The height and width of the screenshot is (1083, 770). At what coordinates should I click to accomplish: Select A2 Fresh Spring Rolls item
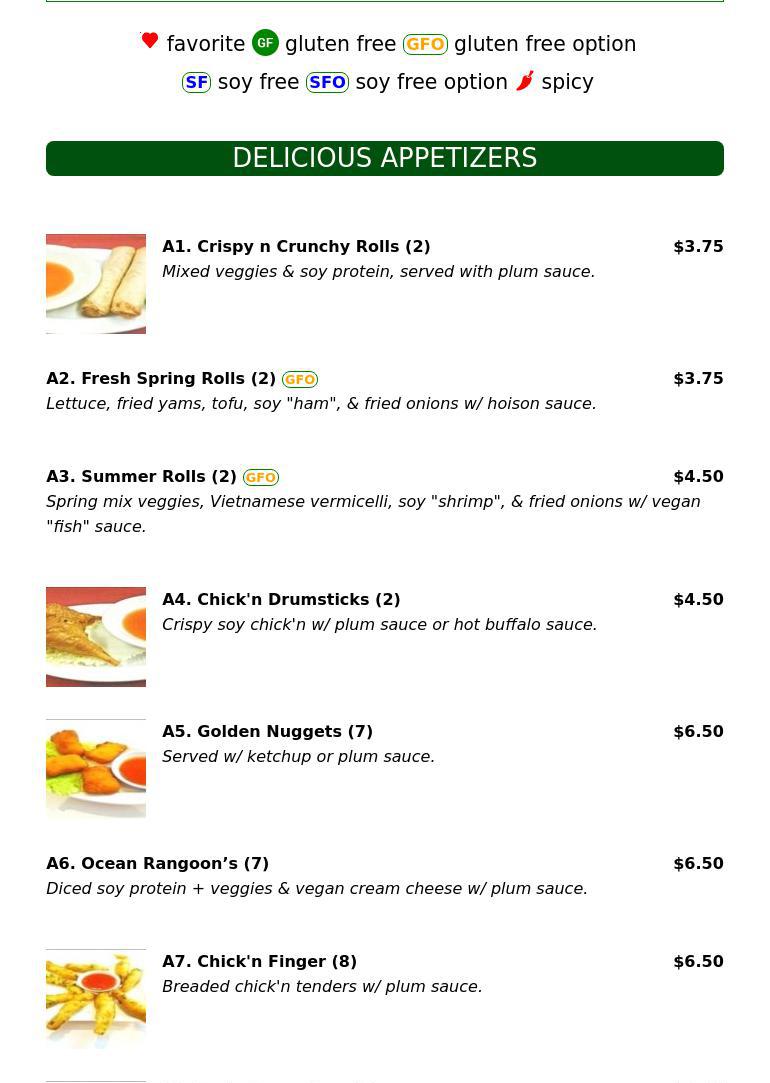tap(161, 379)
